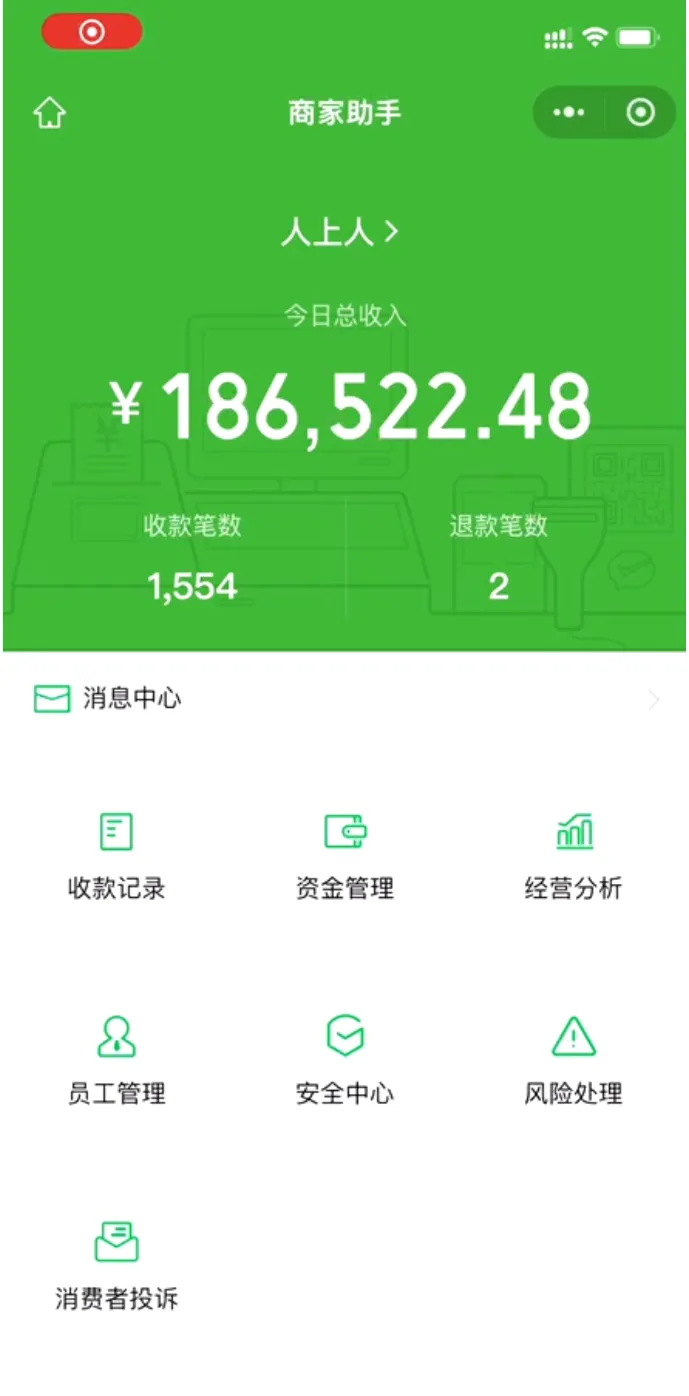Check 消费者投诉 consumer complaints
The width and height of the screenshot is (689, 1396).
click(x=116, y=1266)
